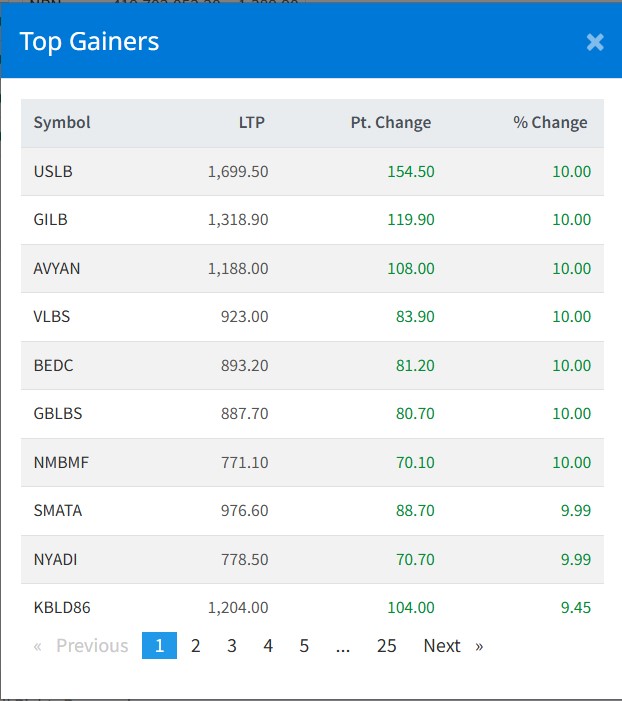This screenshot has height=701, width=622.
Task: Go to page 5 of gainers
Action: [x=304, y=646]
